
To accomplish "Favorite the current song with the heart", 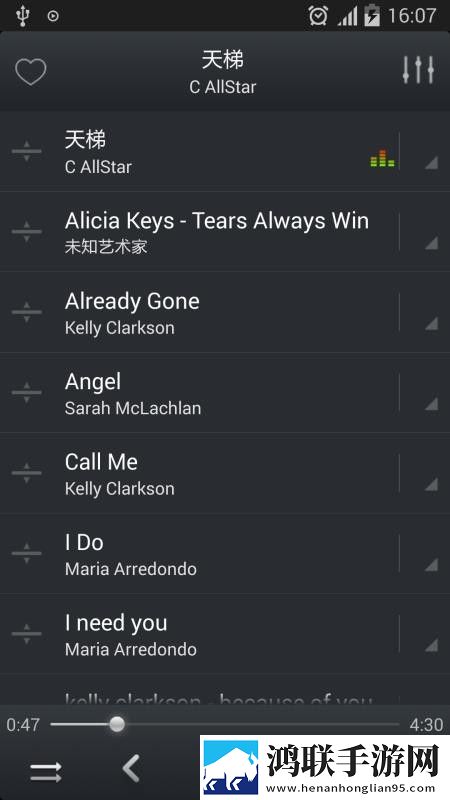I will (x=31, y=72).
